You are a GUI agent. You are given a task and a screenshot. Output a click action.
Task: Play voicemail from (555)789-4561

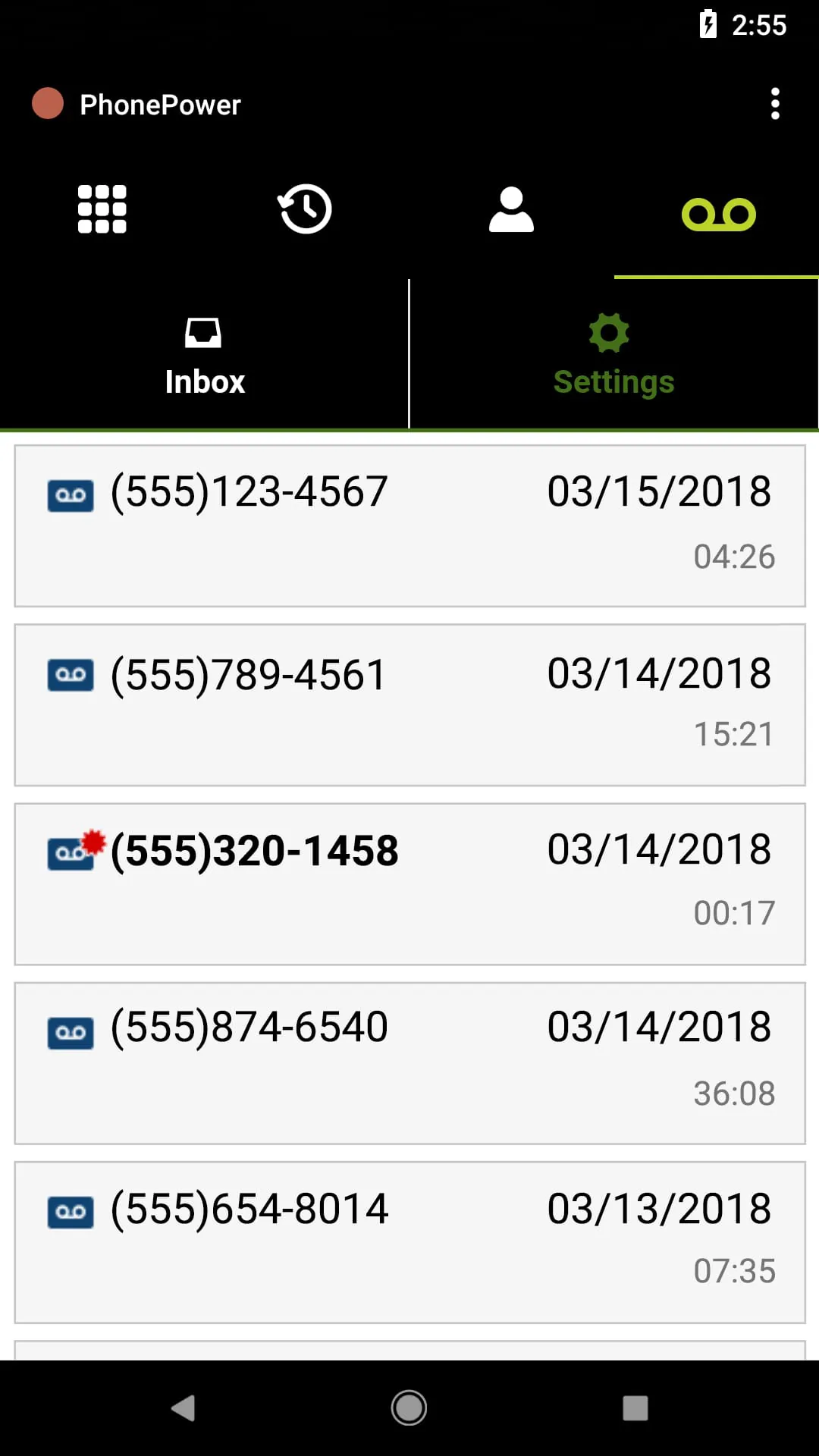(x=409, y=704)
